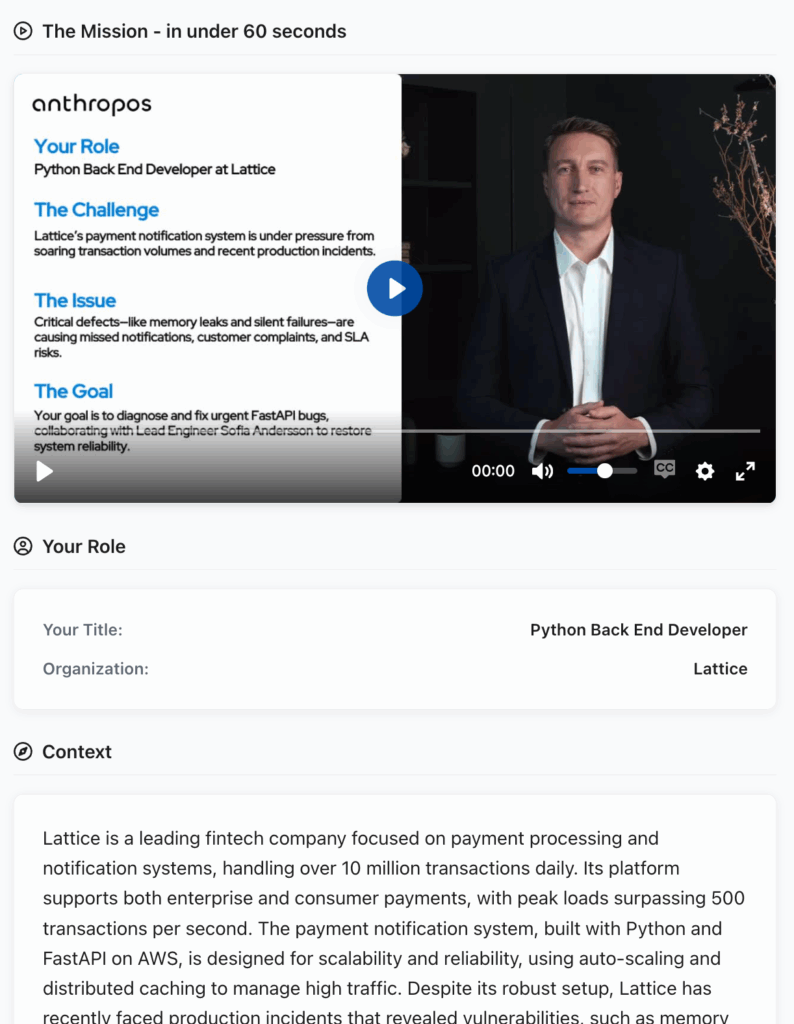This screenshot has width=794, height=1024.
Task: Tap the small play icon in control bar
Action: 44,471
